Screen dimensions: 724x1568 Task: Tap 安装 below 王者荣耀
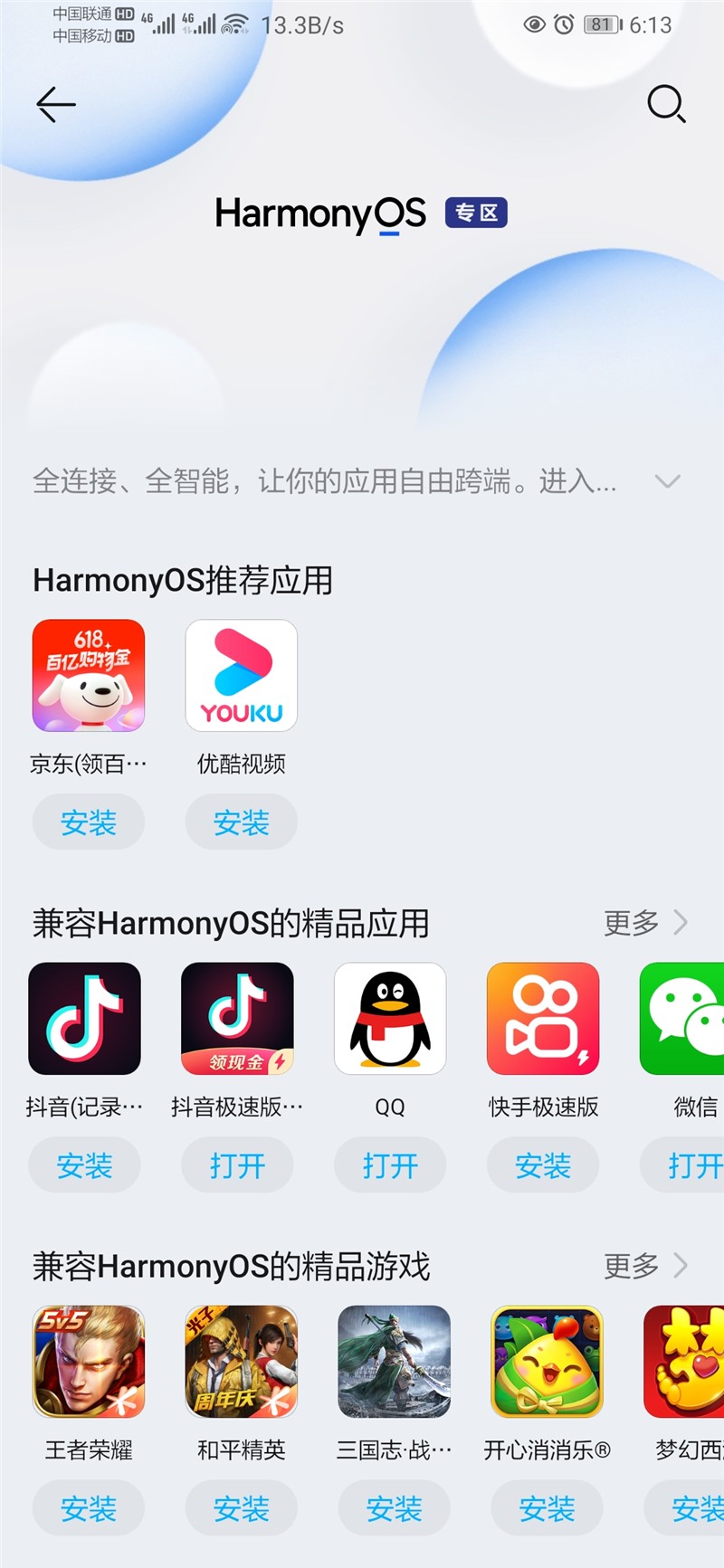(88, 1508)
